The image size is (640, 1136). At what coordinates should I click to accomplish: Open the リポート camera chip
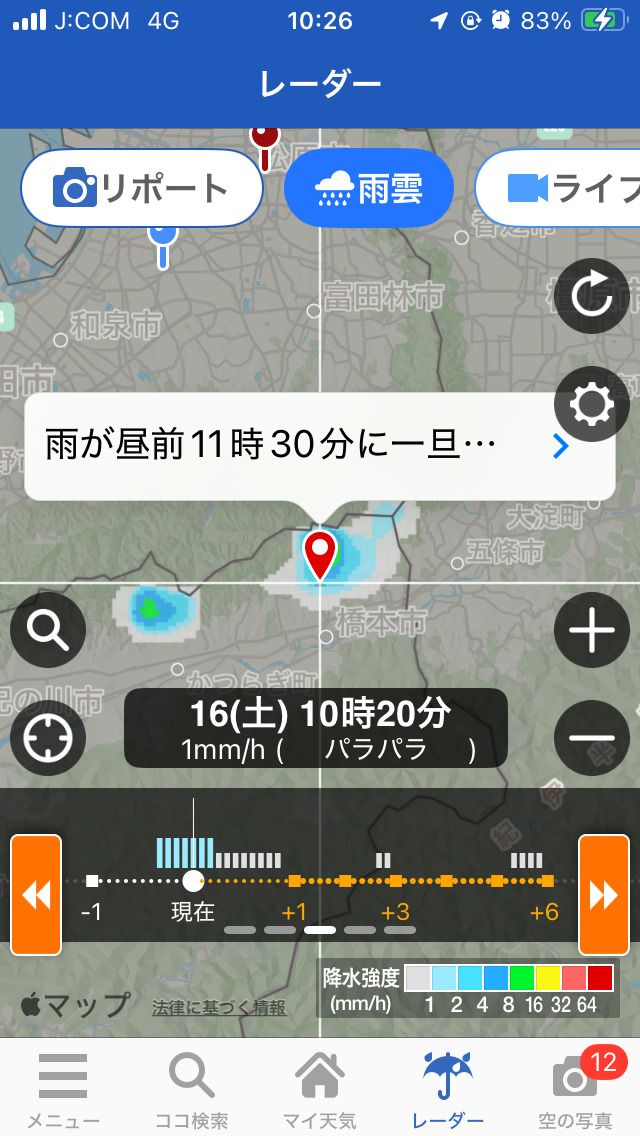click(142, 188)
